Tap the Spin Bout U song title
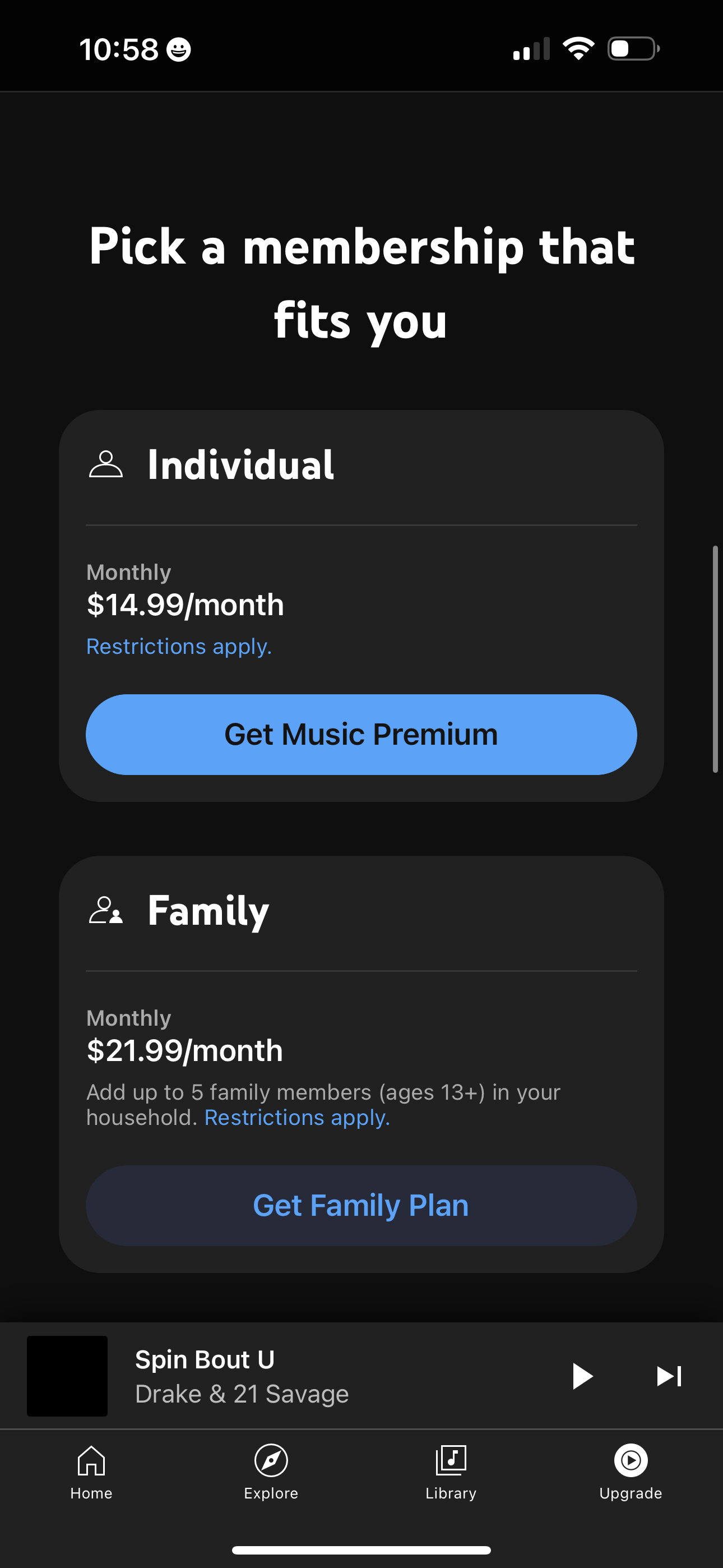Screen dimensions: 723x1568 (204, 1359)
